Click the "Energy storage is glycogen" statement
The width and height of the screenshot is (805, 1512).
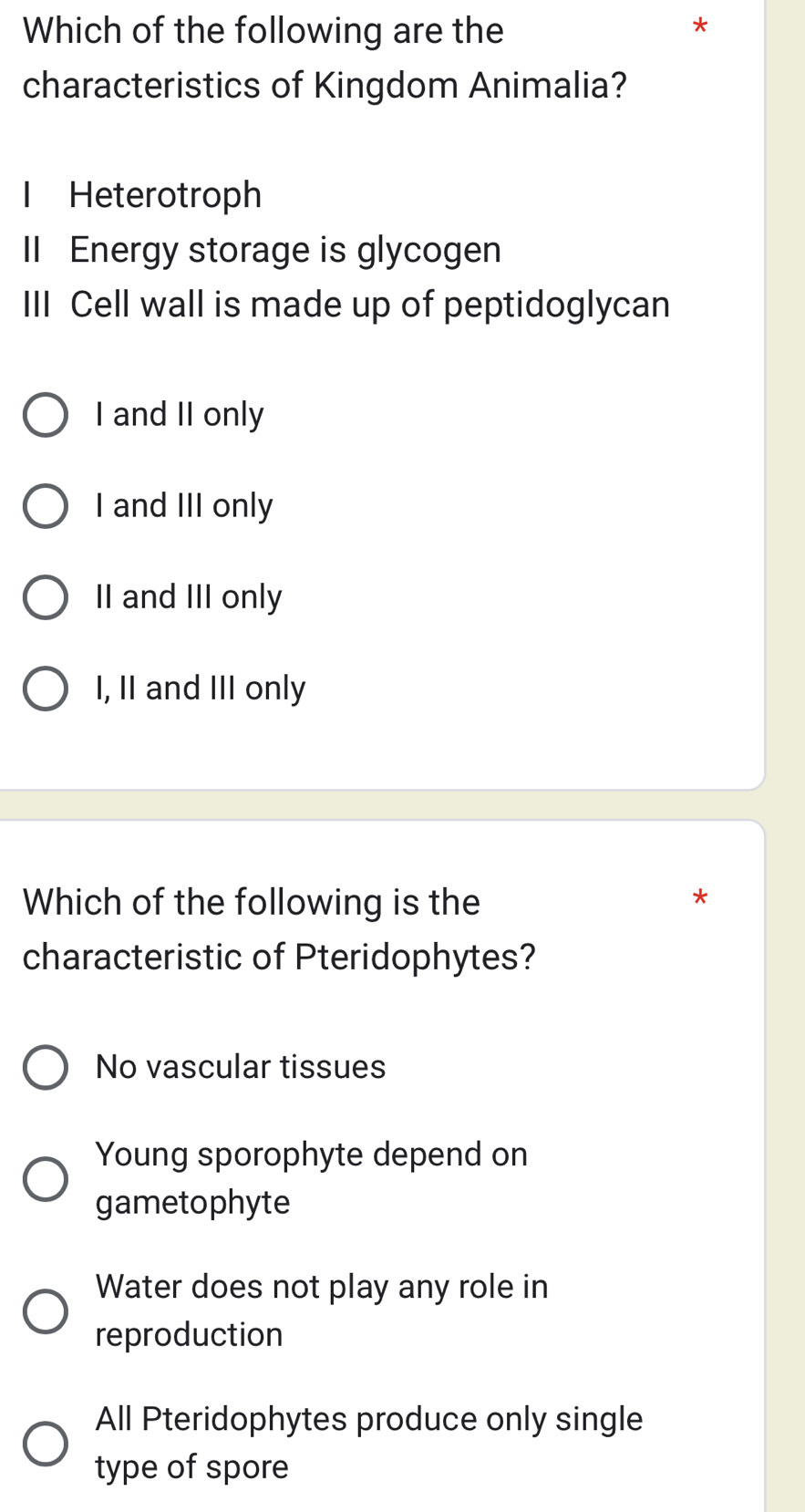pyautogui.click(x=286, y=250)
